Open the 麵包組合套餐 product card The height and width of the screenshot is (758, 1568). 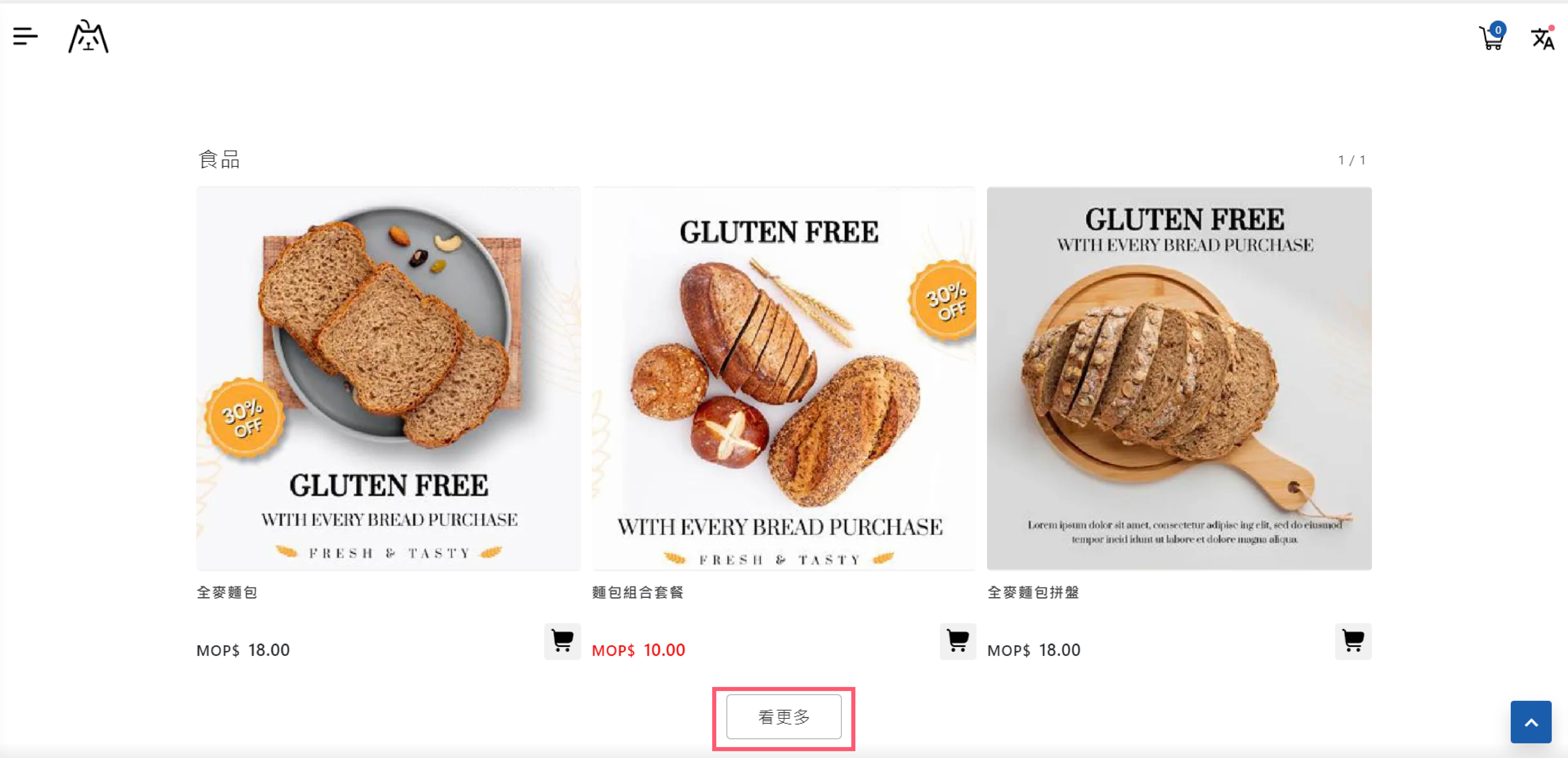point(783,378)
